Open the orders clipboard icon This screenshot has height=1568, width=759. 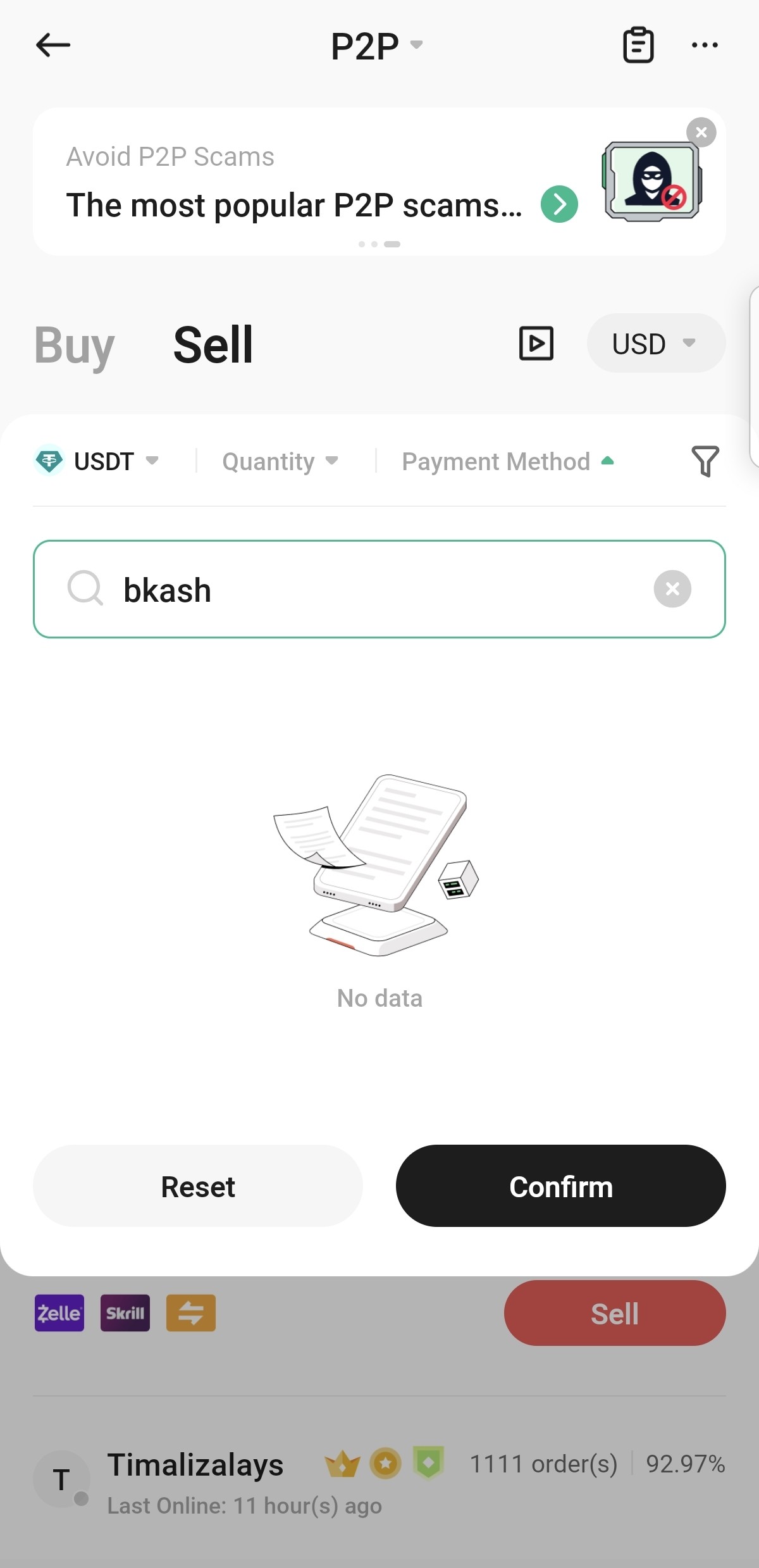[638, 45]
